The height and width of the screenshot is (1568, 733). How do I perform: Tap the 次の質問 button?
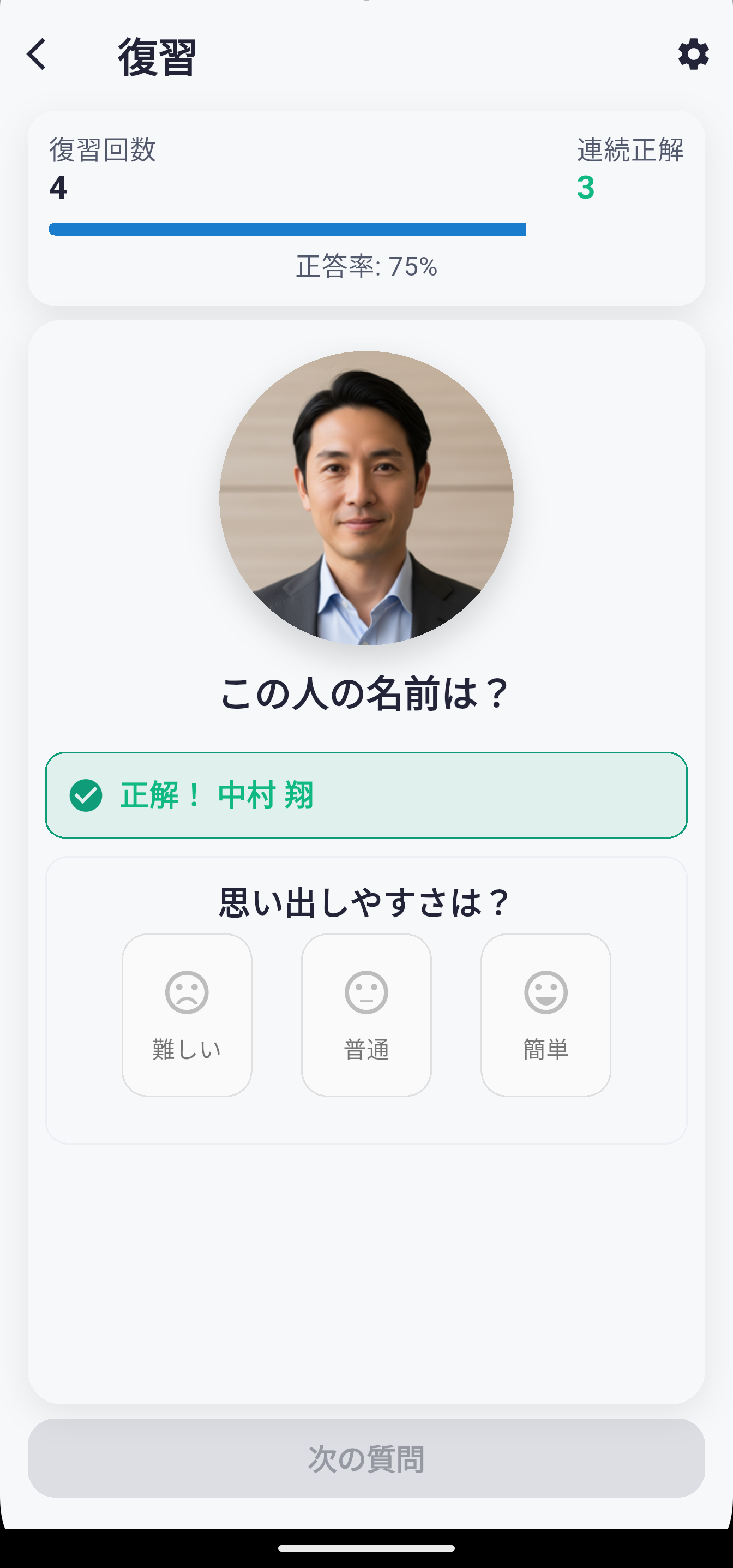coord(366,1458)
